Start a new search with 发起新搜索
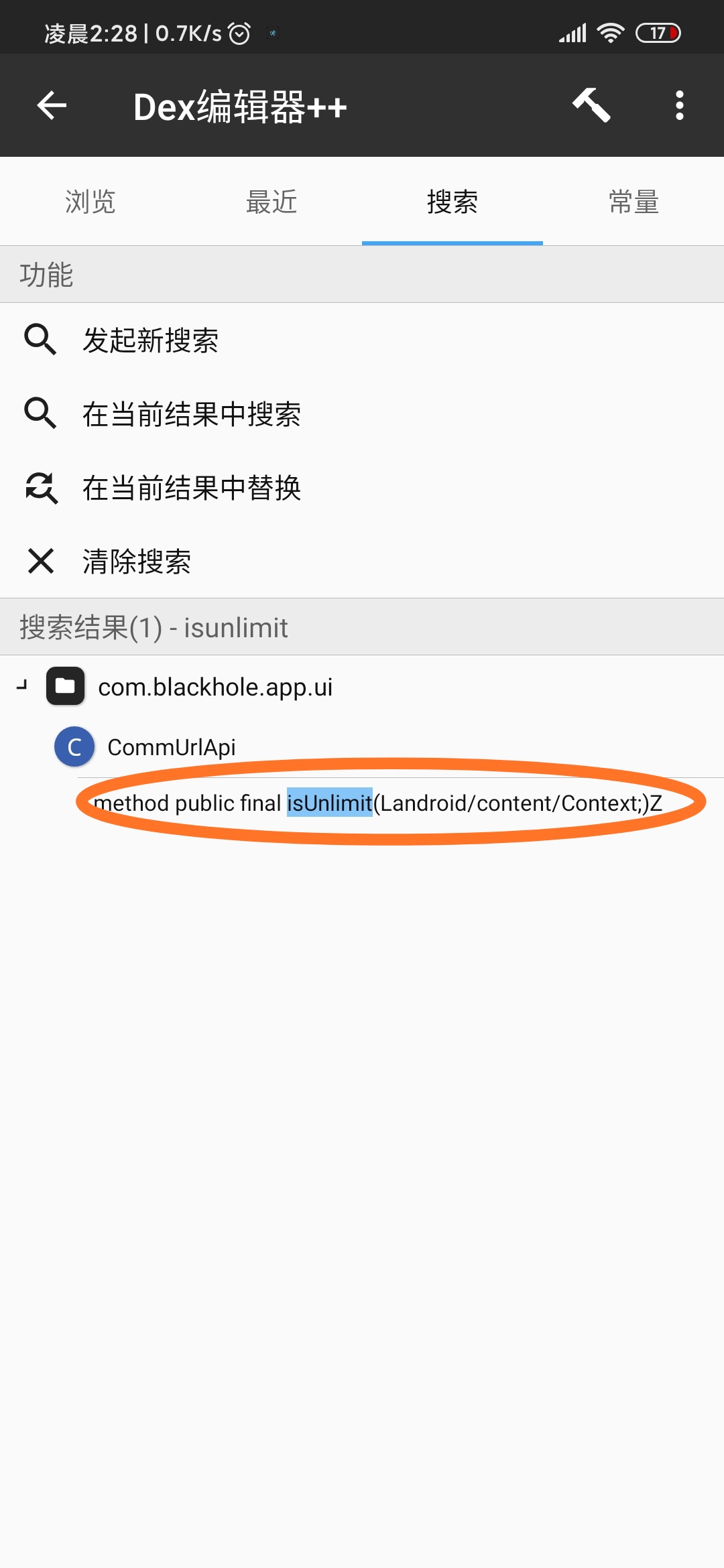Viewport: 724px width, 1568px height. (151, 340)
